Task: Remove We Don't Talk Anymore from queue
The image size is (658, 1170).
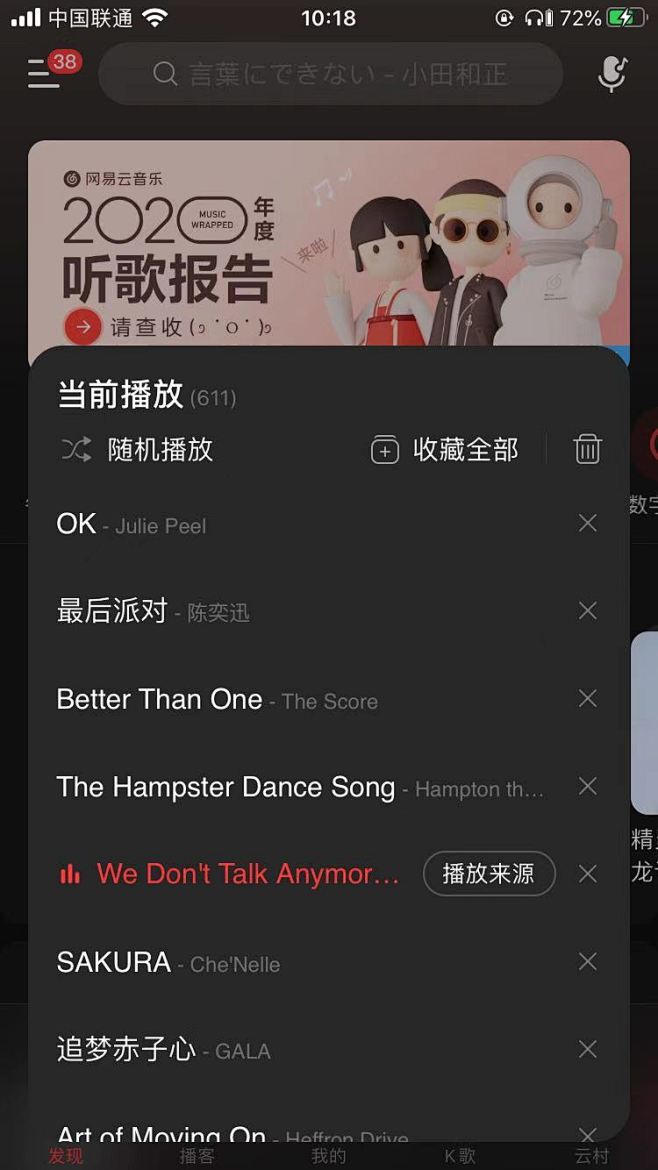Action: tap(588, 874)
